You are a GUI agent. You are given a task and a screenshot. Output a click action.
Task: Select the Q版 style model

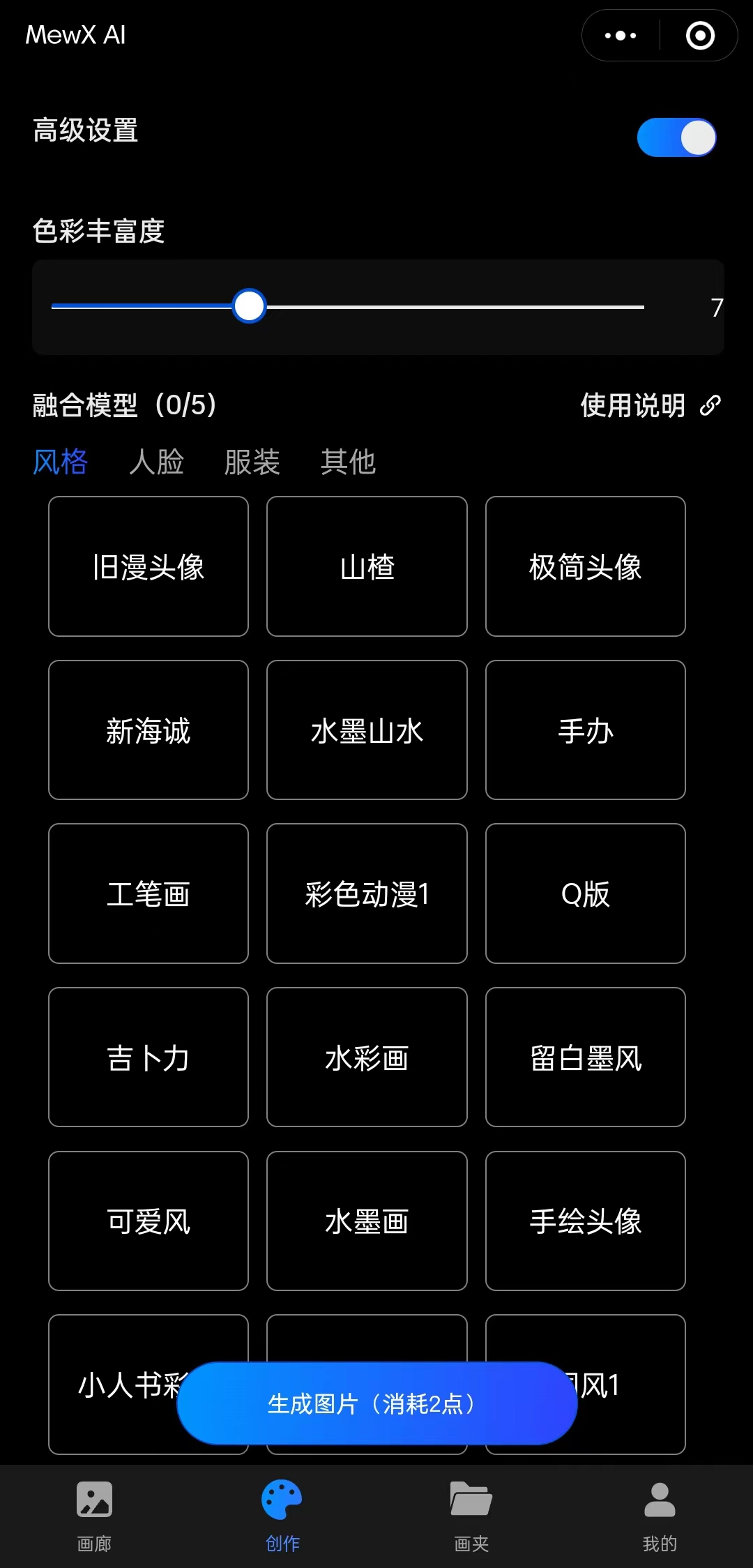(586, 894)
